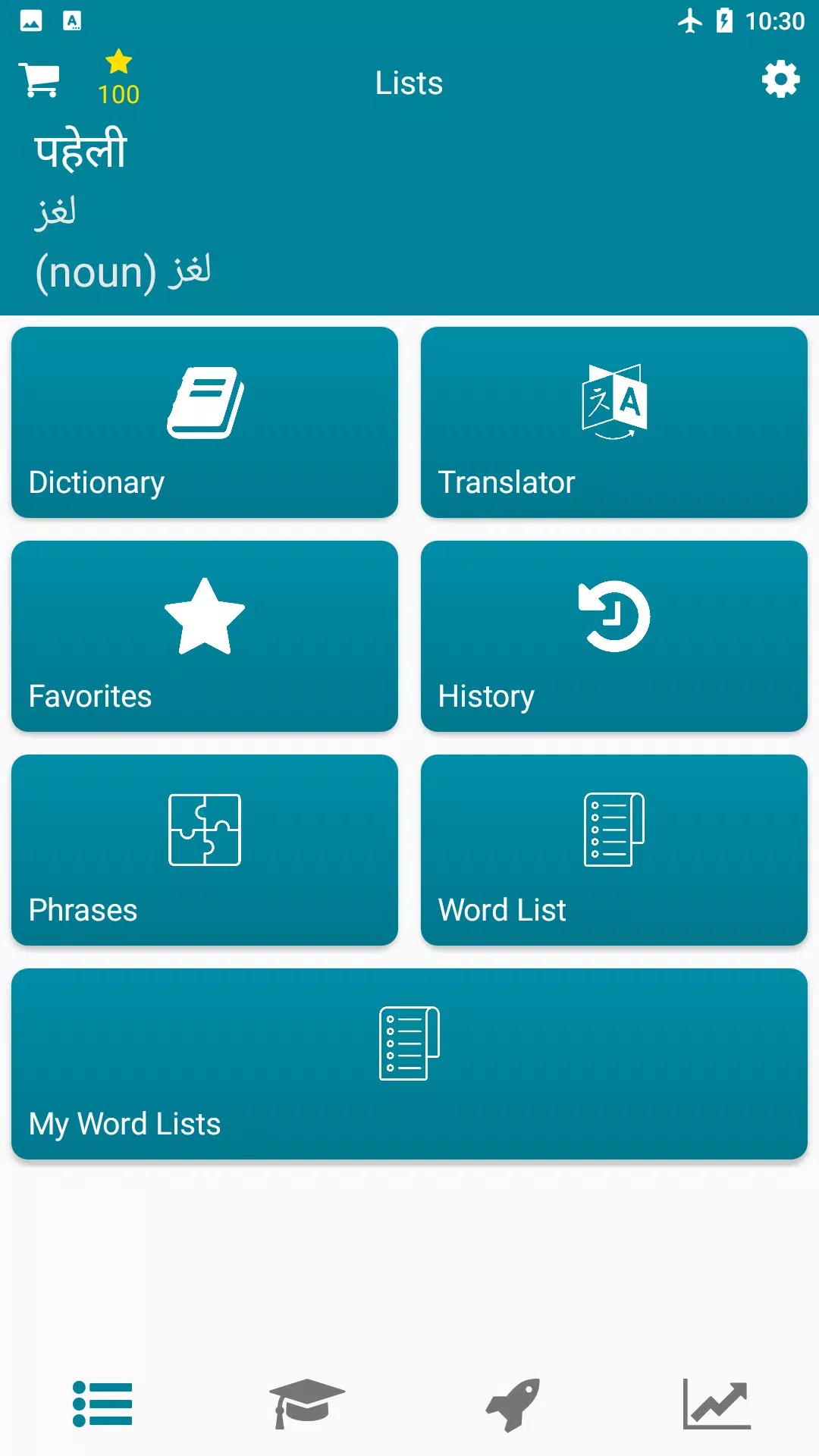Open the word of the day पहेली
Viewport: 819px width, 1456px height.
click(82, 150)
